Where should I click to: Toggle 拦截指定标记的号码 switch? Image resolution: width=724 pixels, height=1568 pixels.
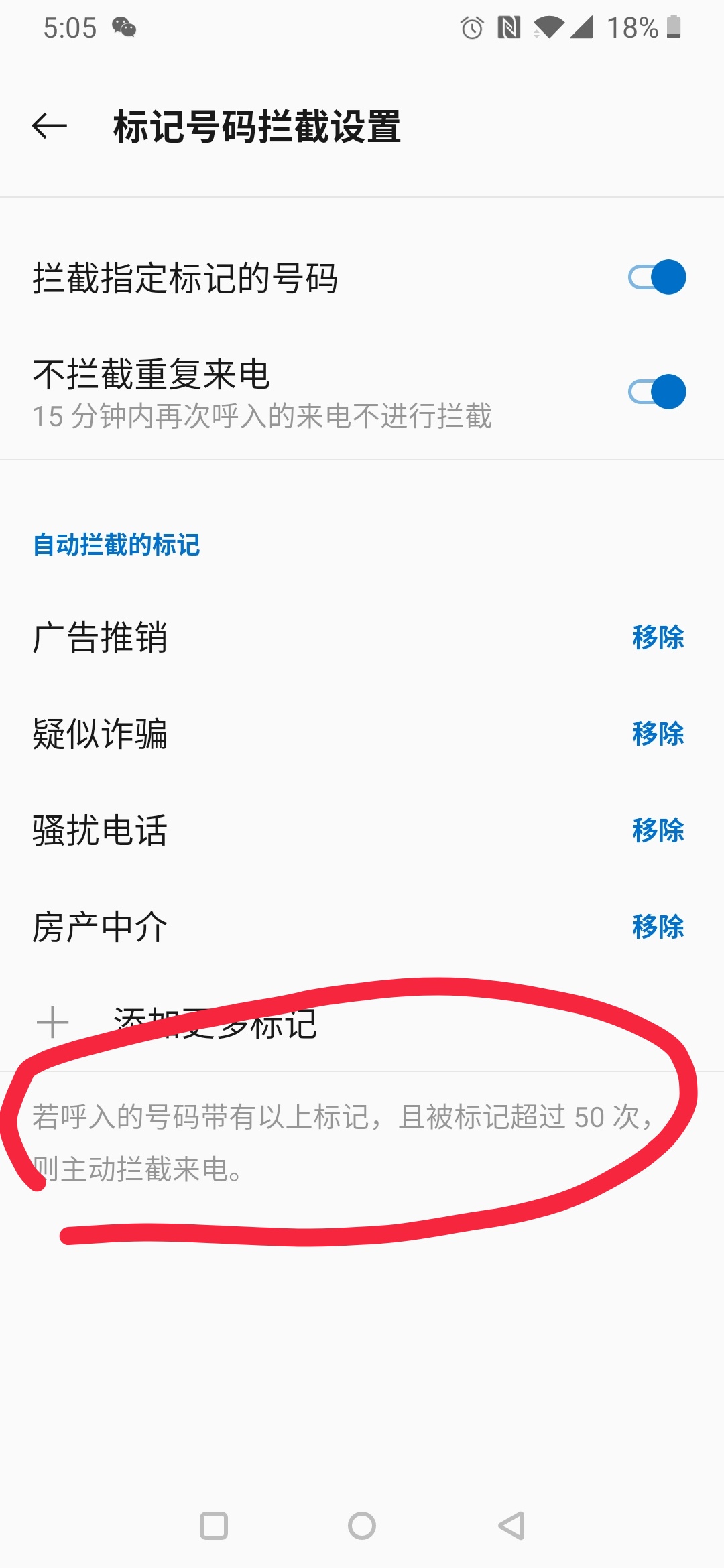click(656, 277)
